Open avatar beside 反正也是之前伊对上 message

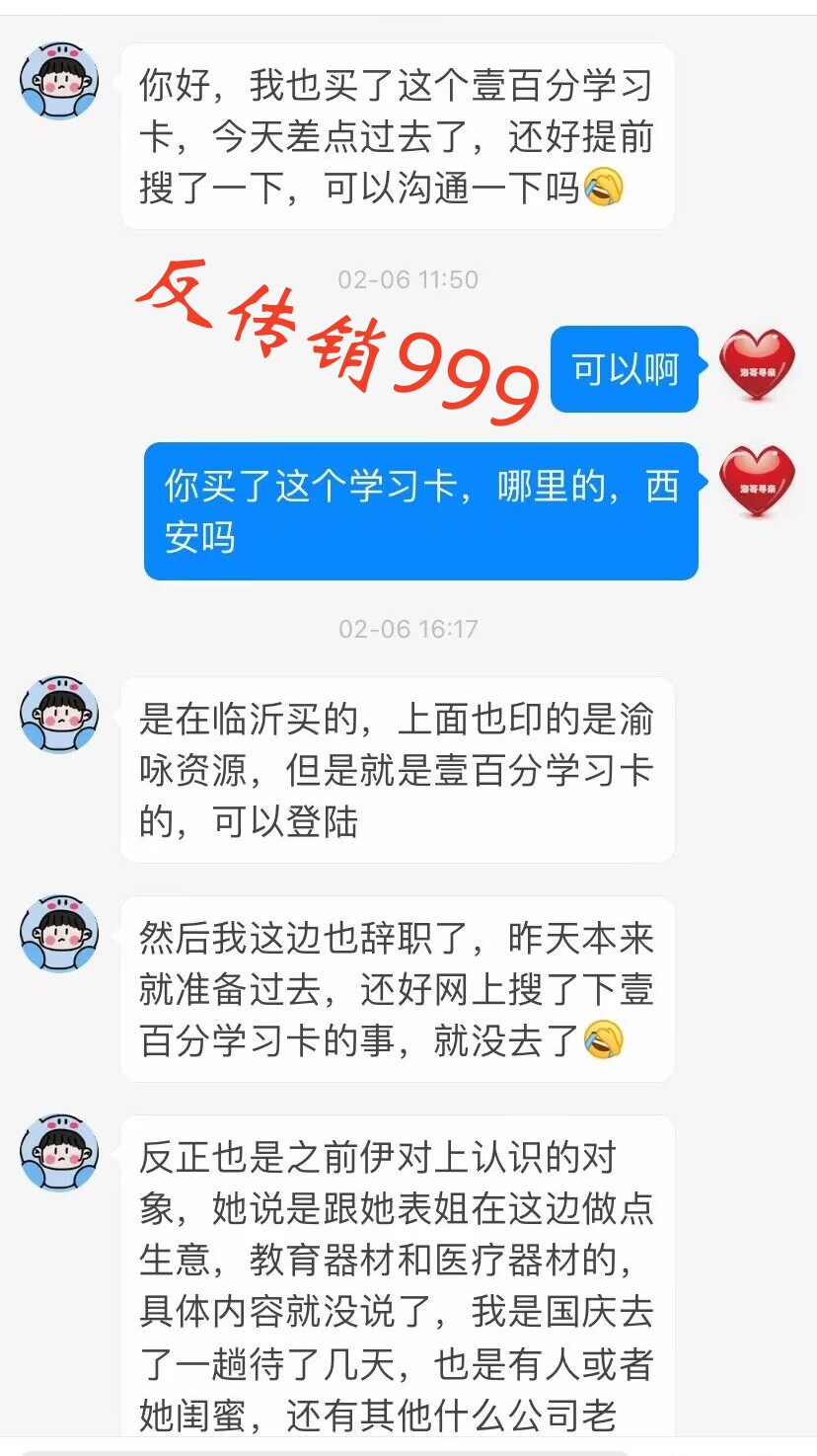[59, 1154]
